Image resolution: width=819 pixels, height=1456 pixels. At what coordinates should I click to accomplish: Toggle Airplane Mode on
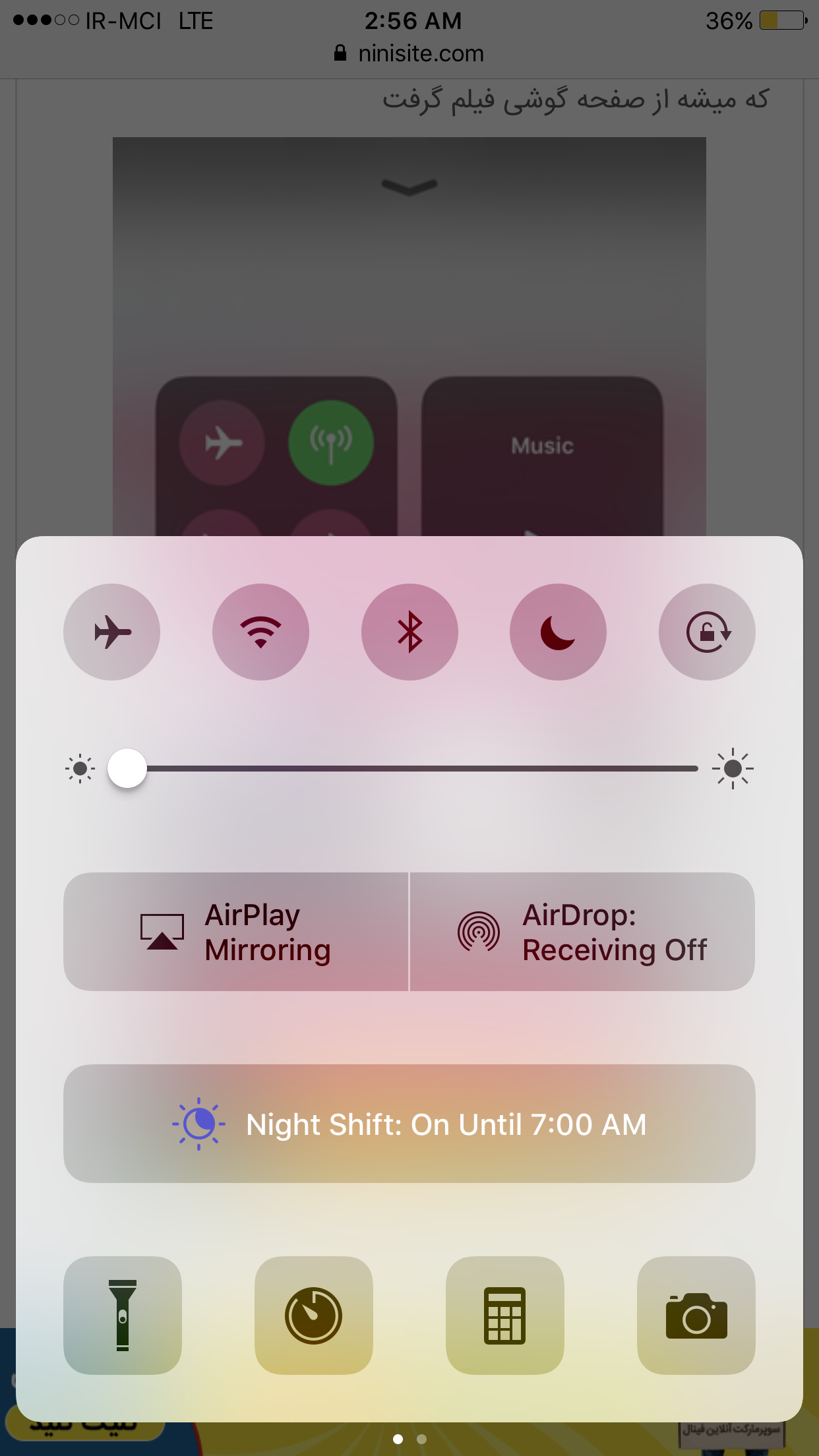pos(111,632)
